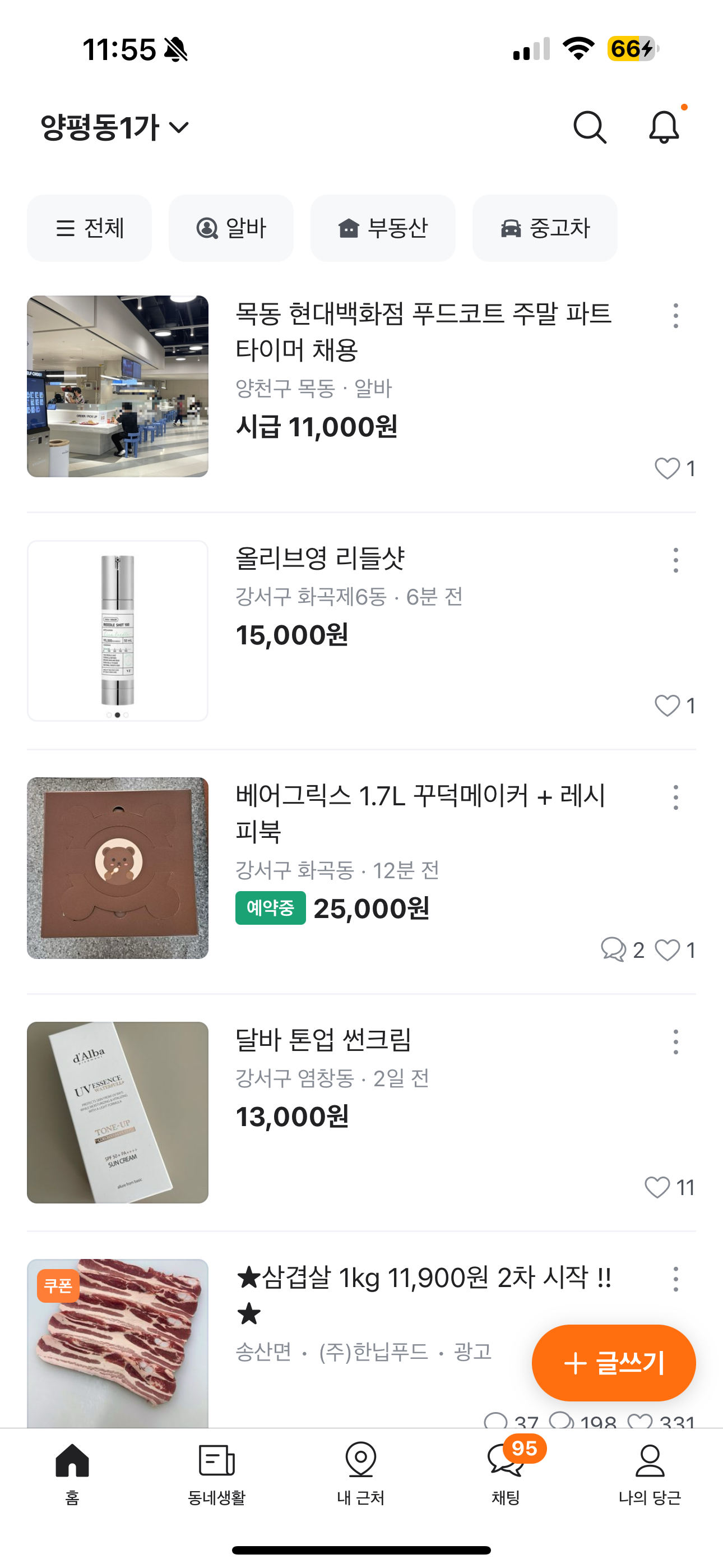This screenshot has width=723, height=1568.
Task: Open the notifications bell
Action: coord(664,127)
